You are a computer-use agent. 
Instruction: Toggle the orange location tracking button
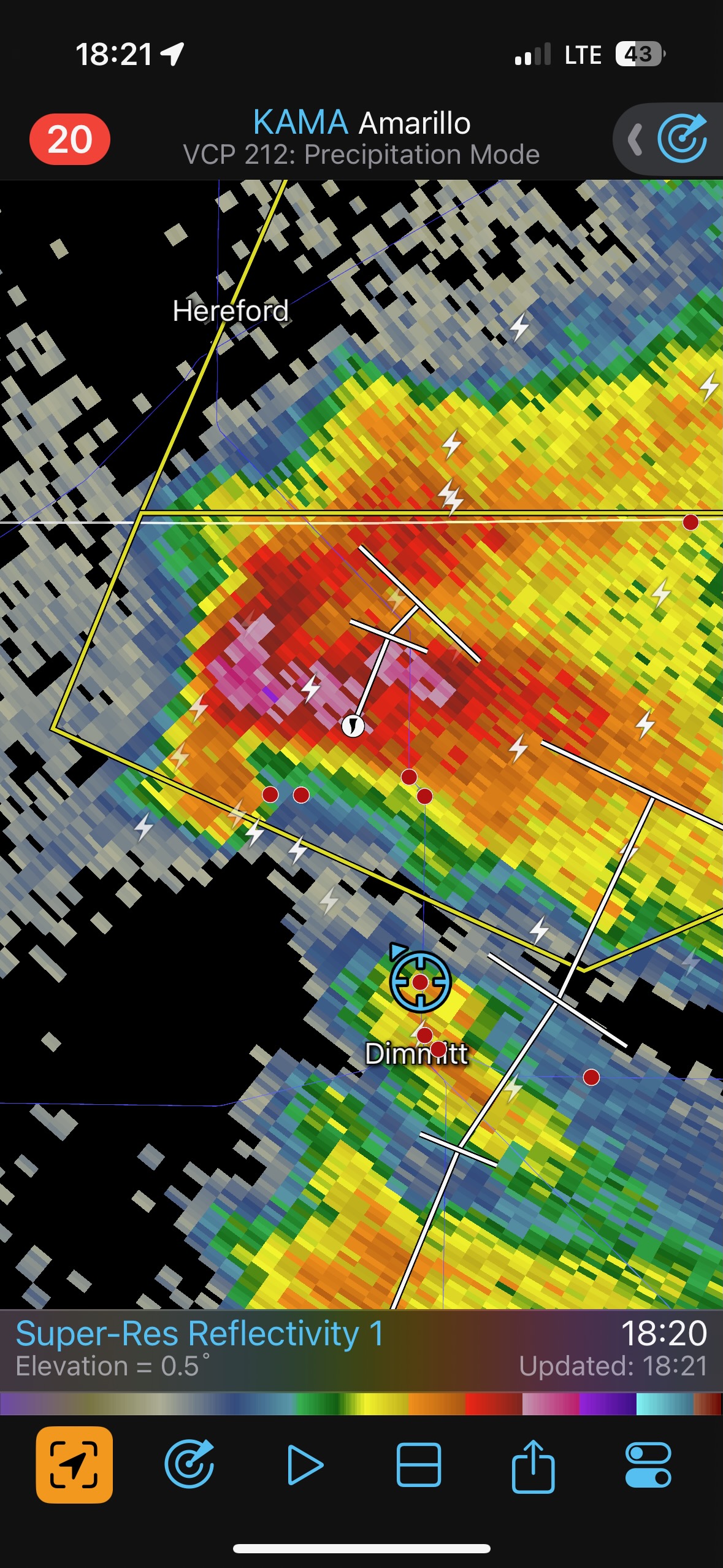(74, 1464)
